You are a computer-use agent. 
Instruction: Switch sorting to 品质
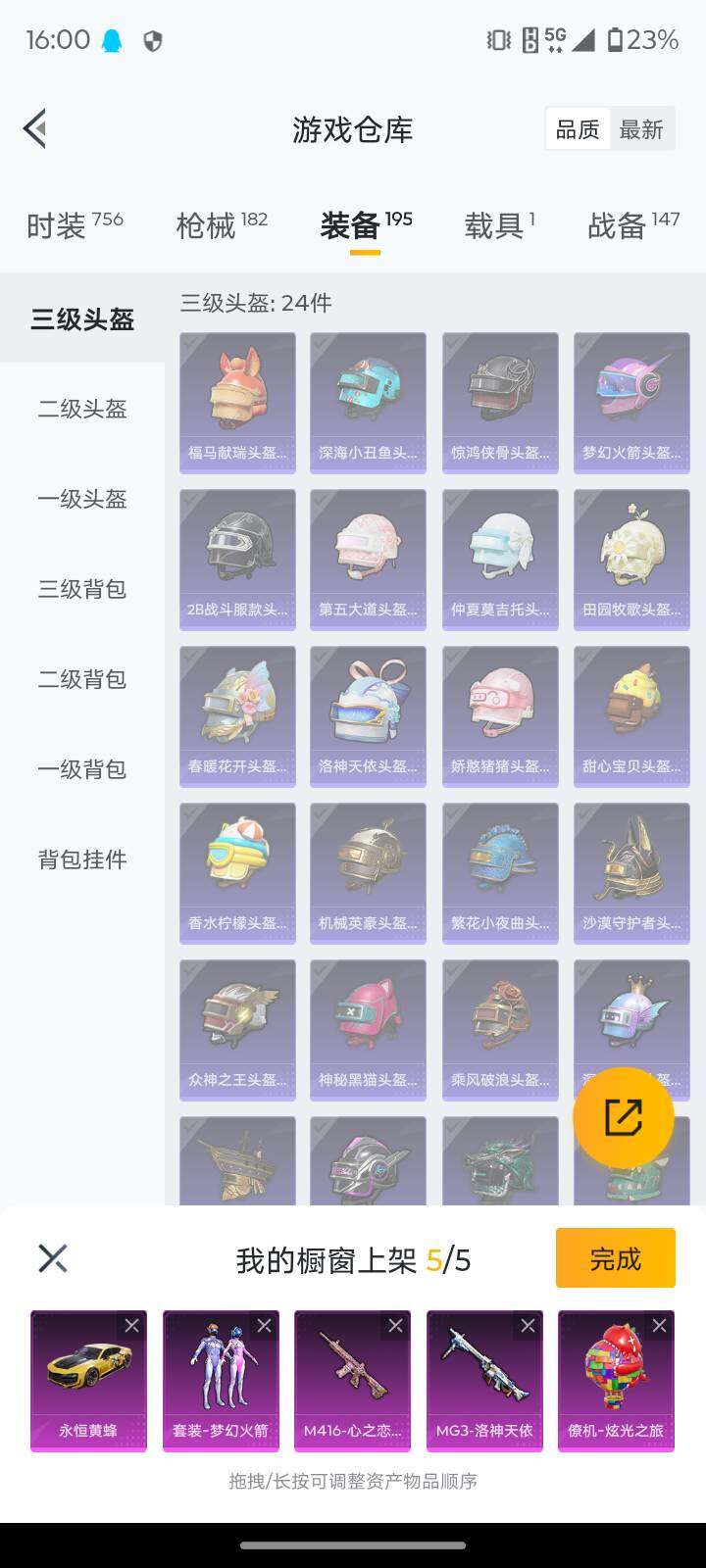pos(578,128)
